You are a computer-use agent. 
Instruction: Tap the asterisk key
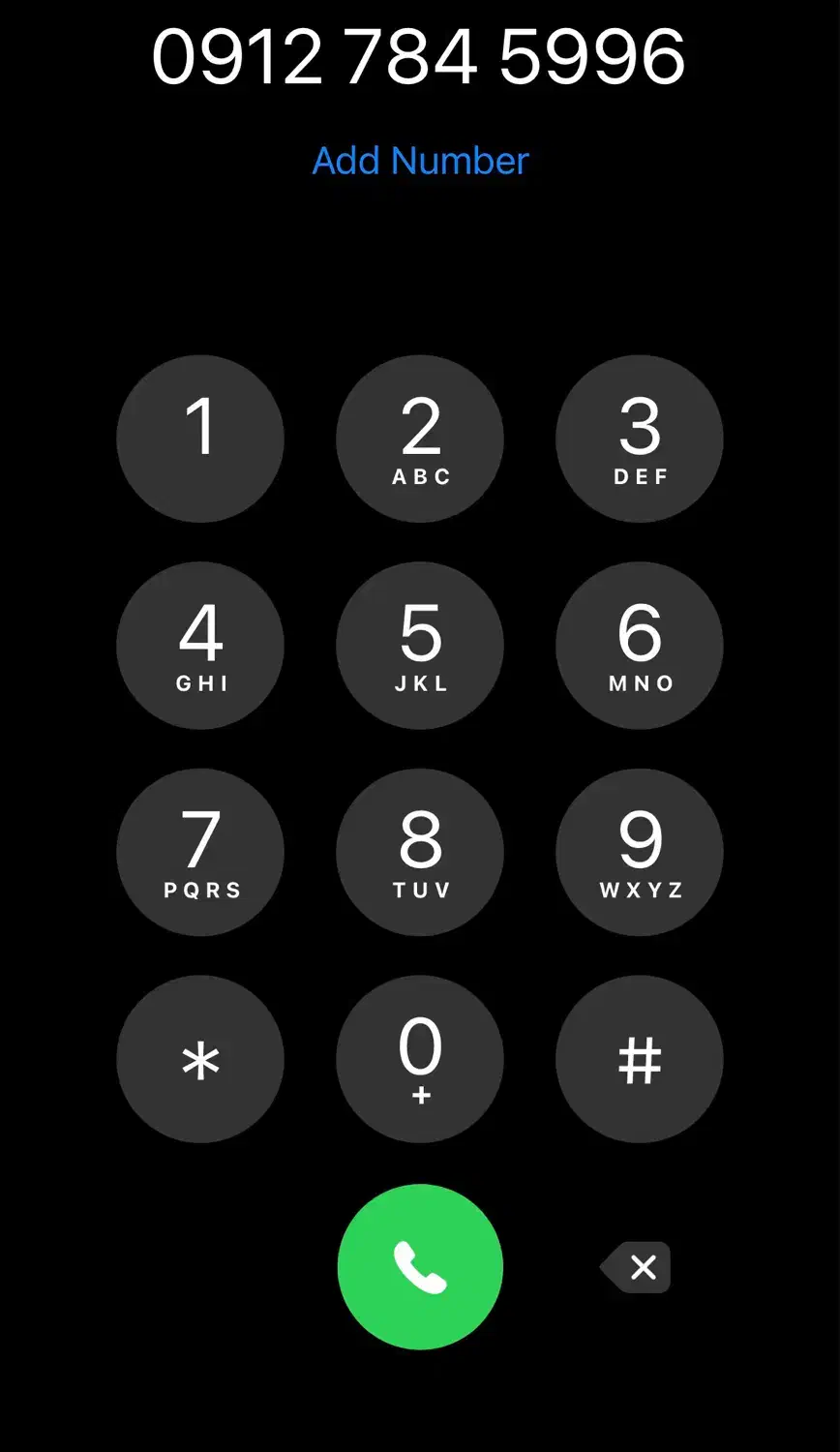(200, 1059)
